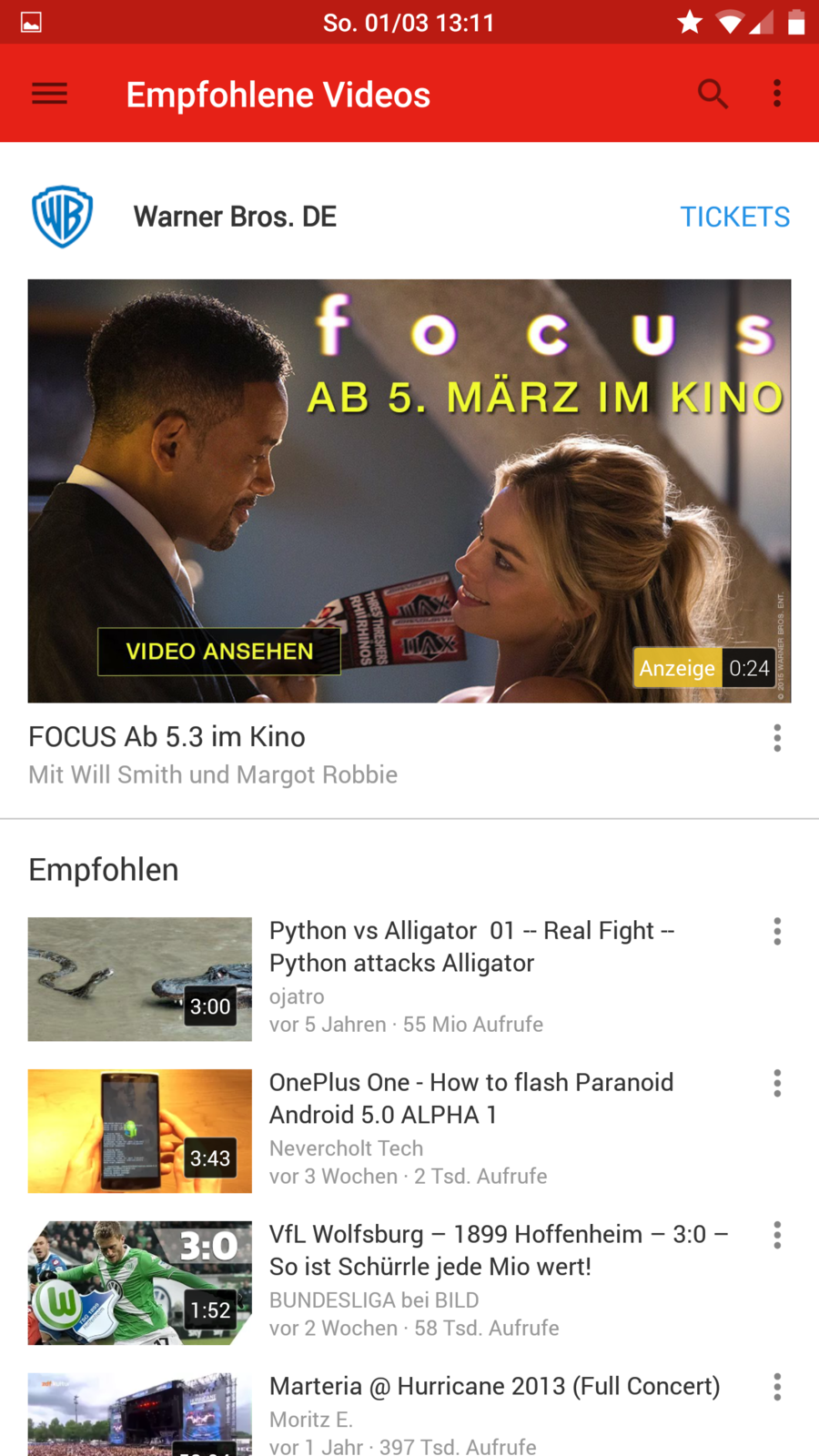Open the app bar overflow menu

tap(776, 94)
